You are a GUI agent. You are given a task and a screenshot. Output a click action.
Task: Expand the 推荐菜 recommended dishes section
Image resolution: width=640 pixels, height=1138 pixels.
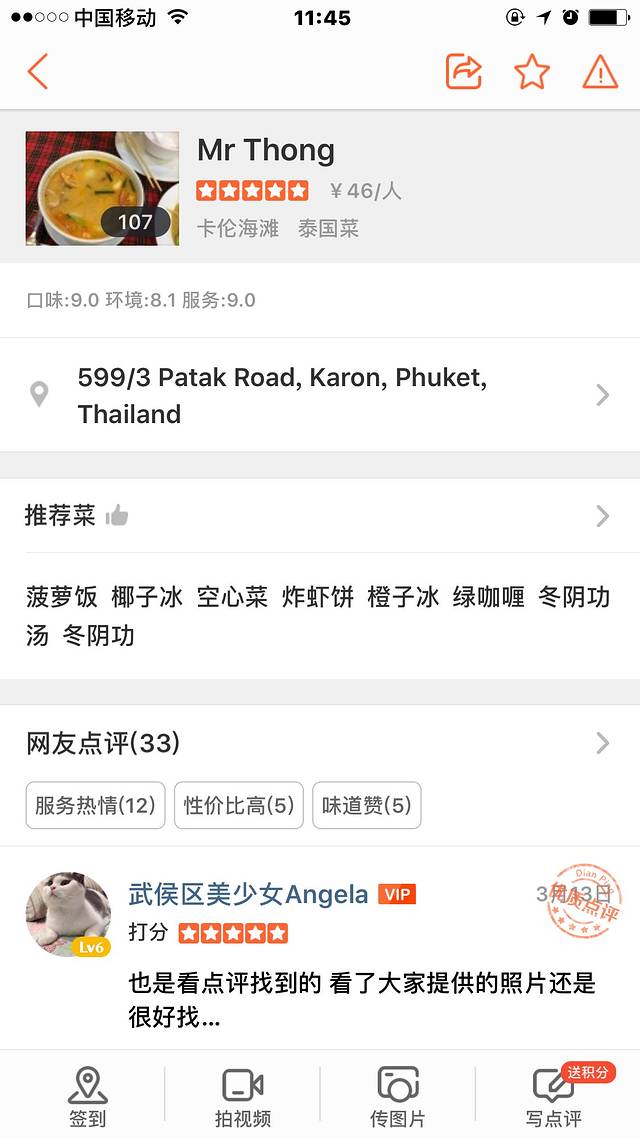[x=320, y=516]
